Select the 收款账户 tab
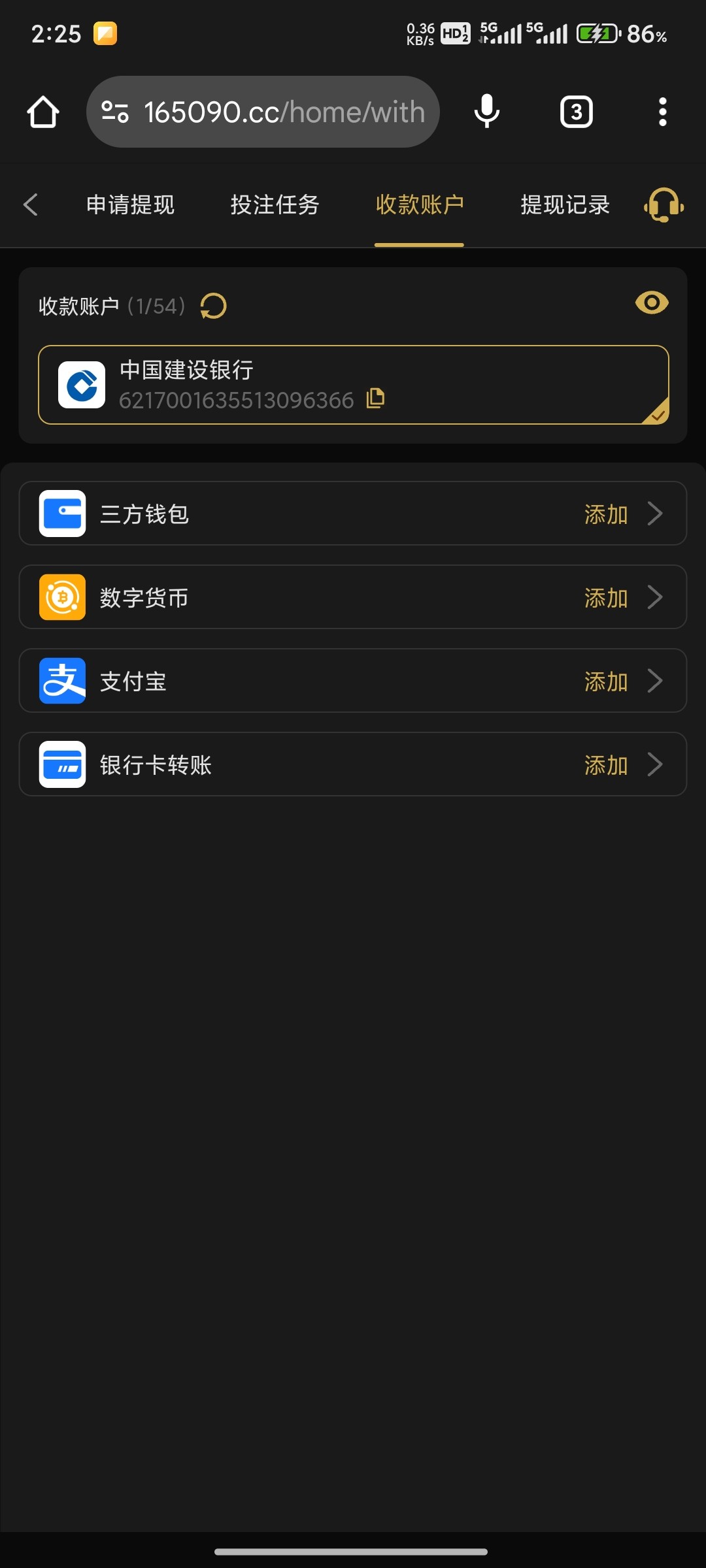This screenshot has width=706, height=1568. pos(419,205)
